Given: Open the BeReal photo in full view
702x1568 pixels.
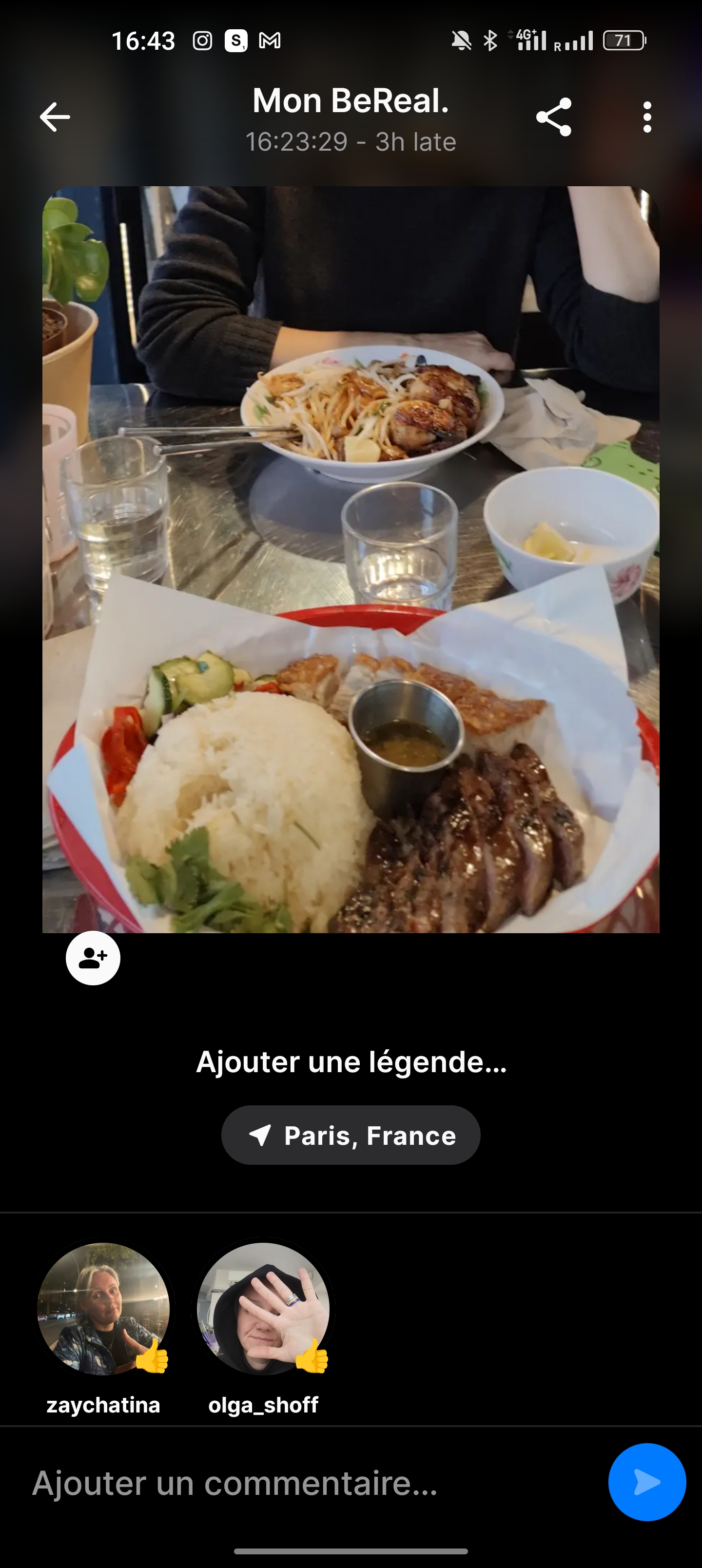Looking at the screenshot, I should click(351, 559).
